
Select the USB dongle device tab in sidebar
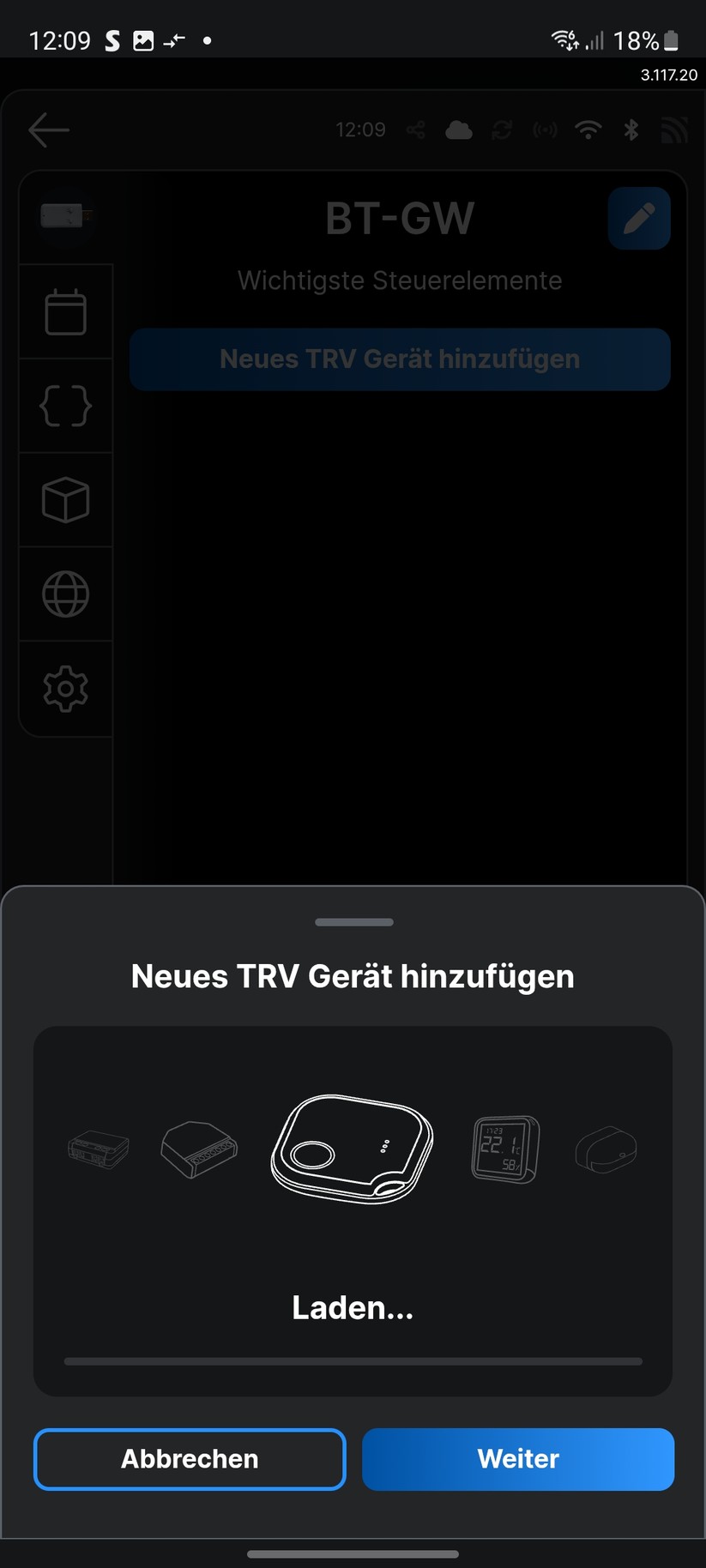tap(66, 217)
